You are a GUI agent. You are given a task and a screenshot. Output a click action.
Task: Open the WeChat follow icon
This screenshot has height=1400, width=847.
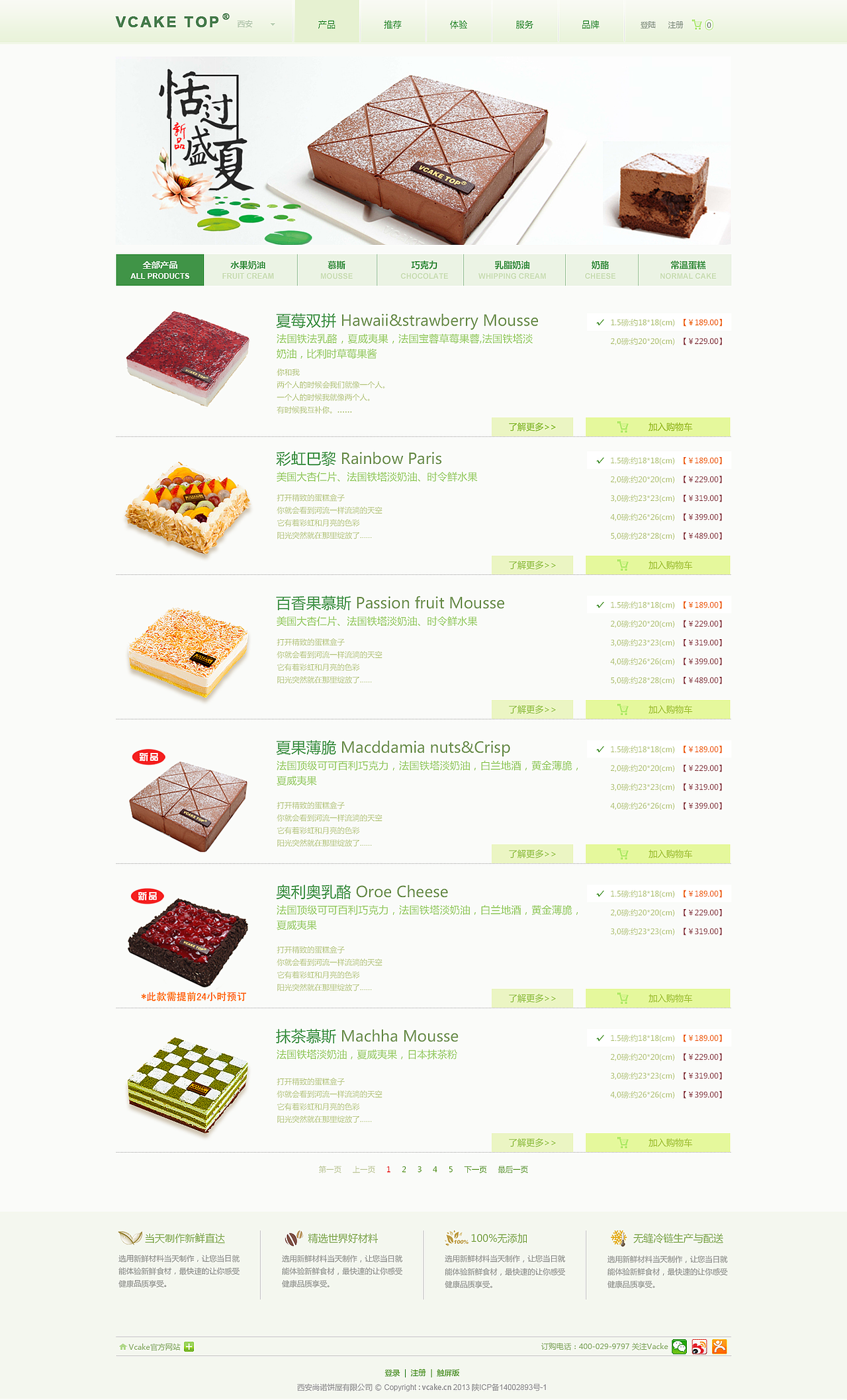point(679,1346)
